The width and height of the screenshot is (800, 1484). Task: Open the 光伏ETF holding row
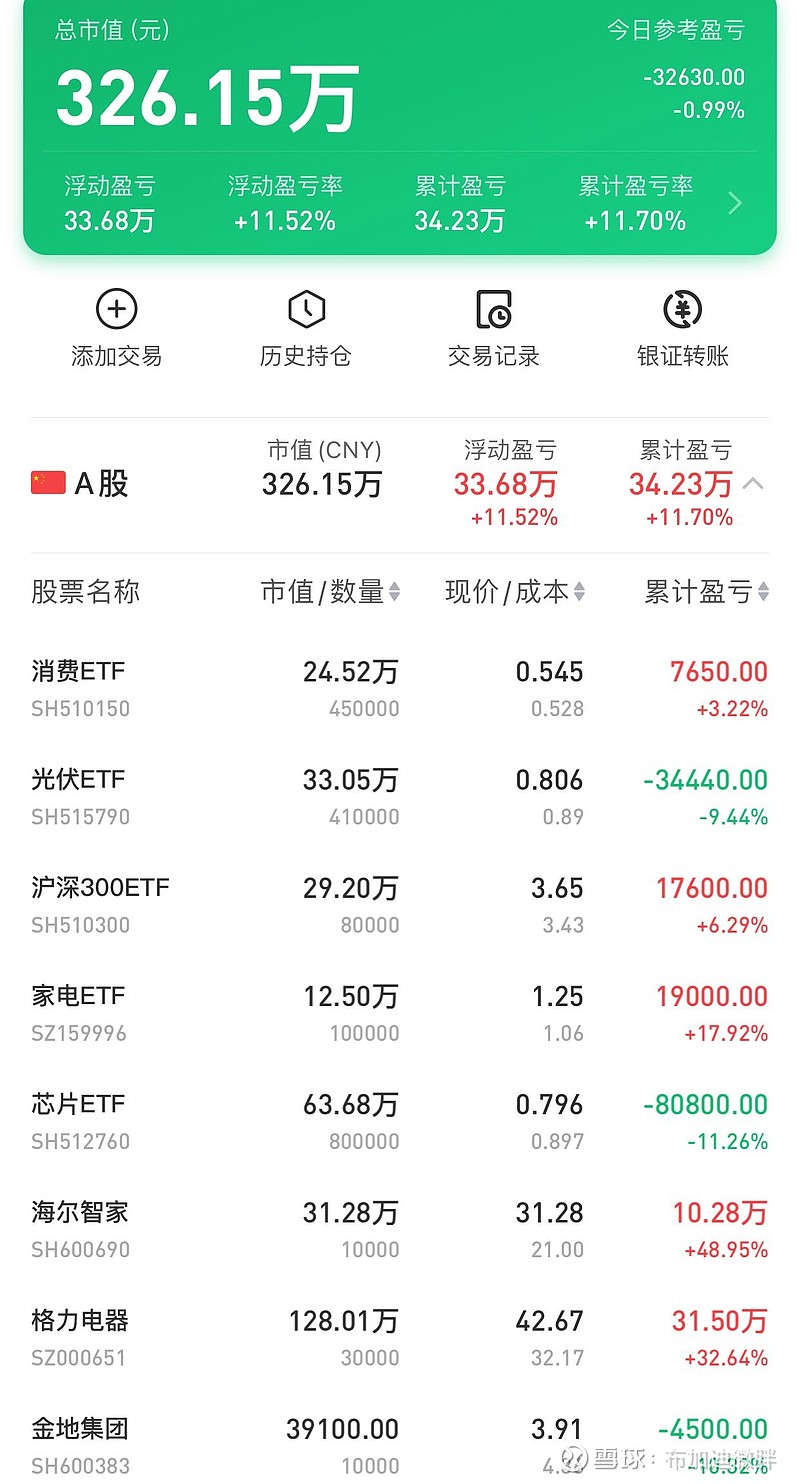pos(400,796)
